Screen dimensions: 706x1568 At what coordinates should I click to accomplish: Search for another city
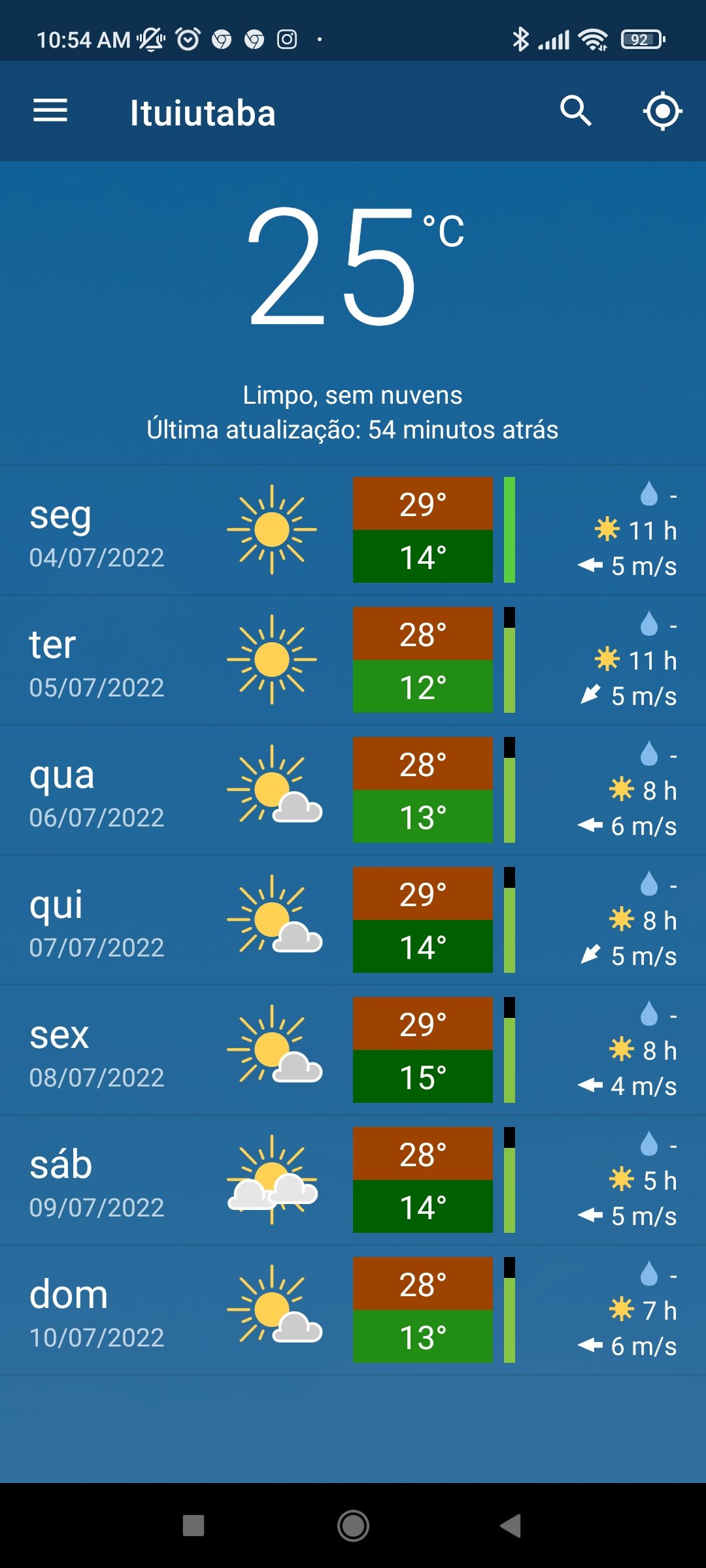pyautogui.click(x=576, y=111)
